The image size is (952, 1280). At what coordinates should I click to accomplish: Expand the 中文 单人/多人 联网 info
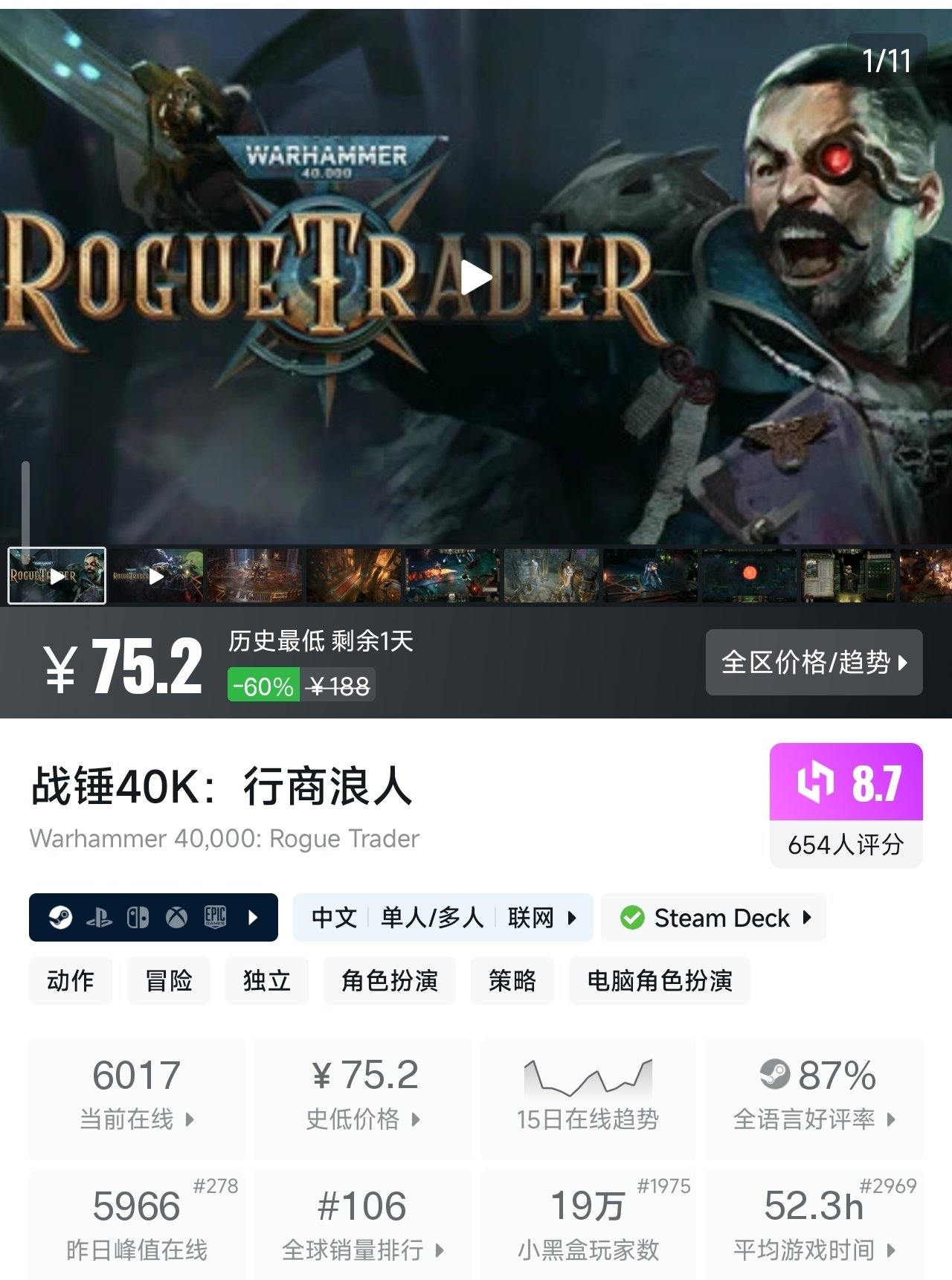coord(443,917)
